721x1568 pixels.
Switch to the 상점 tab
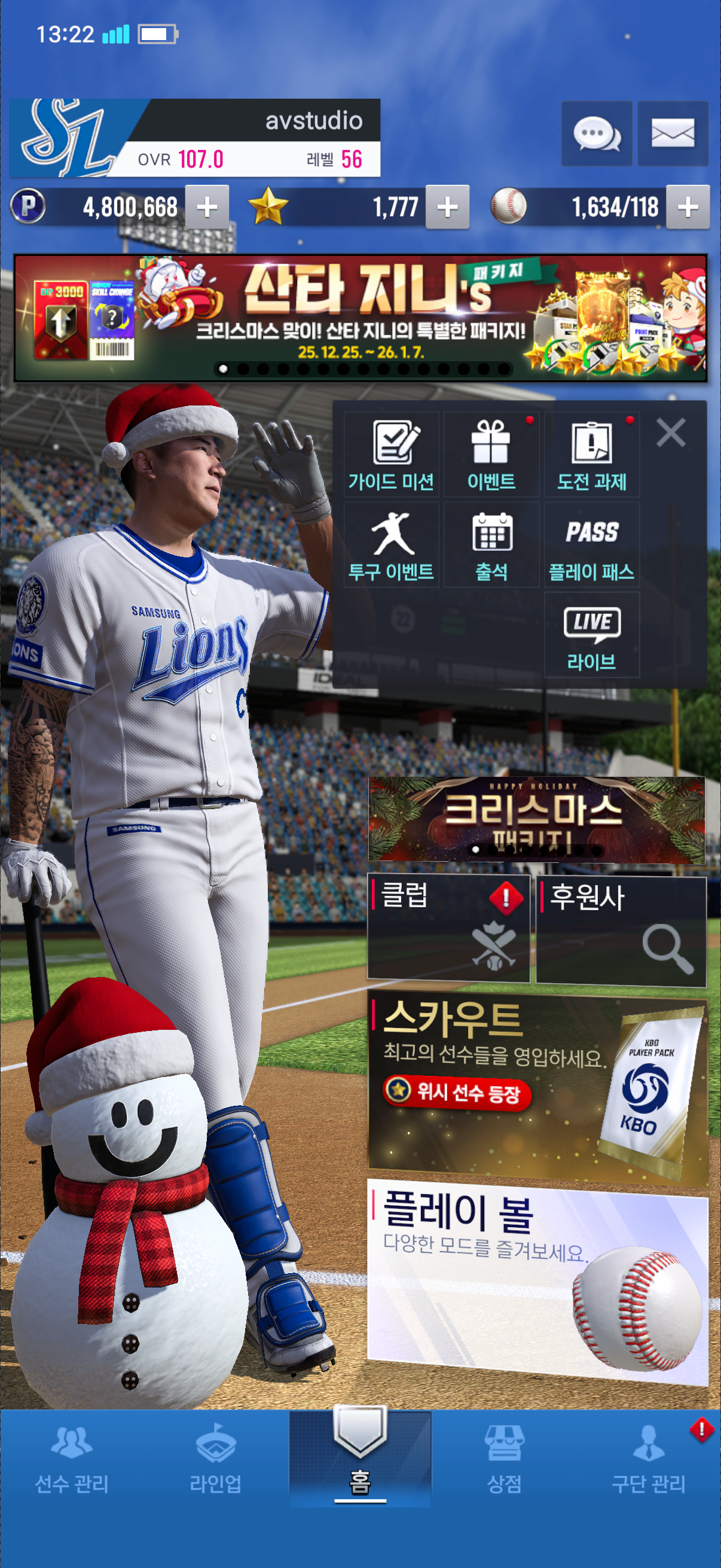[504, 1459]
